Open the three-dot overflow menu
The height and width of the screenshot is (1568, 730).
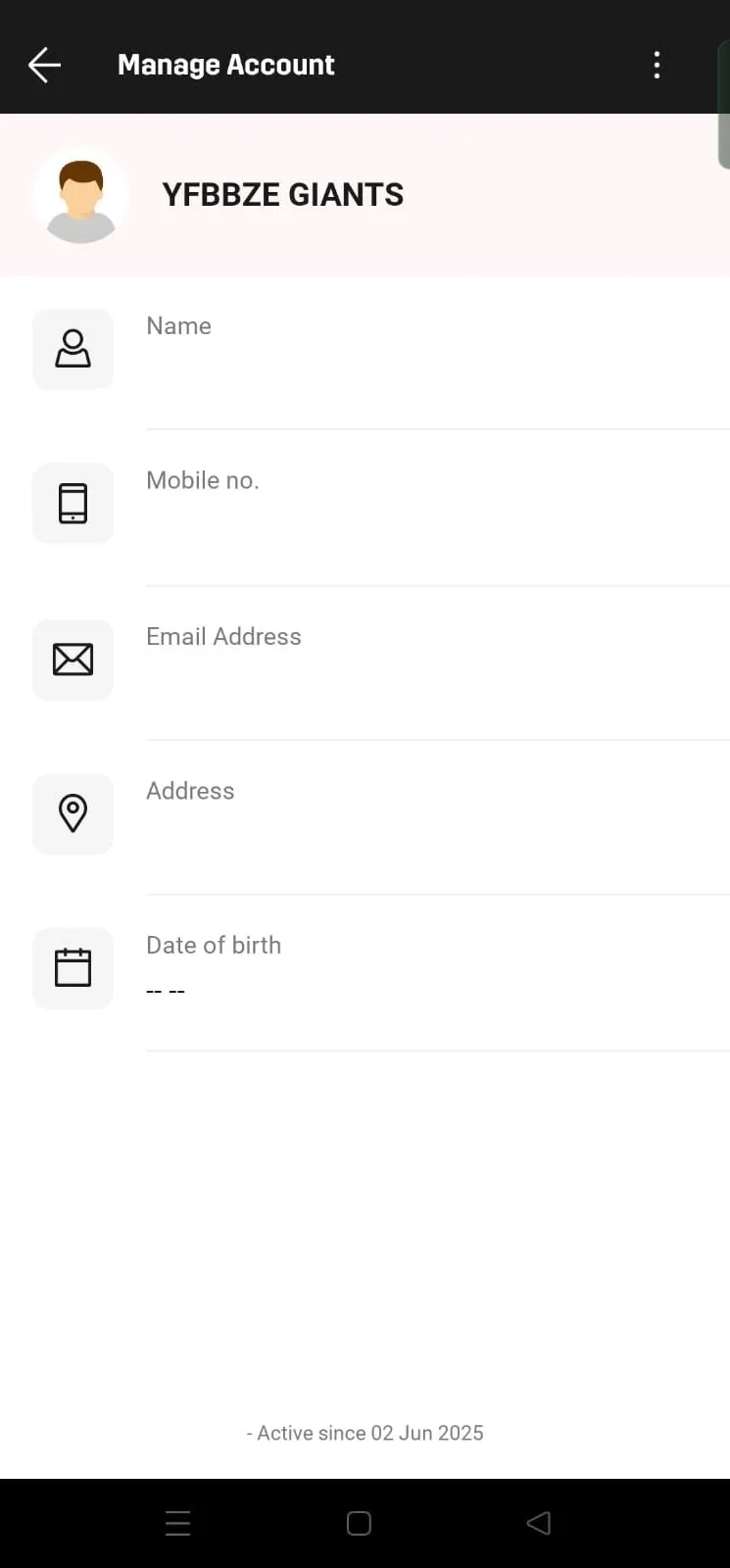pos(657,65)
